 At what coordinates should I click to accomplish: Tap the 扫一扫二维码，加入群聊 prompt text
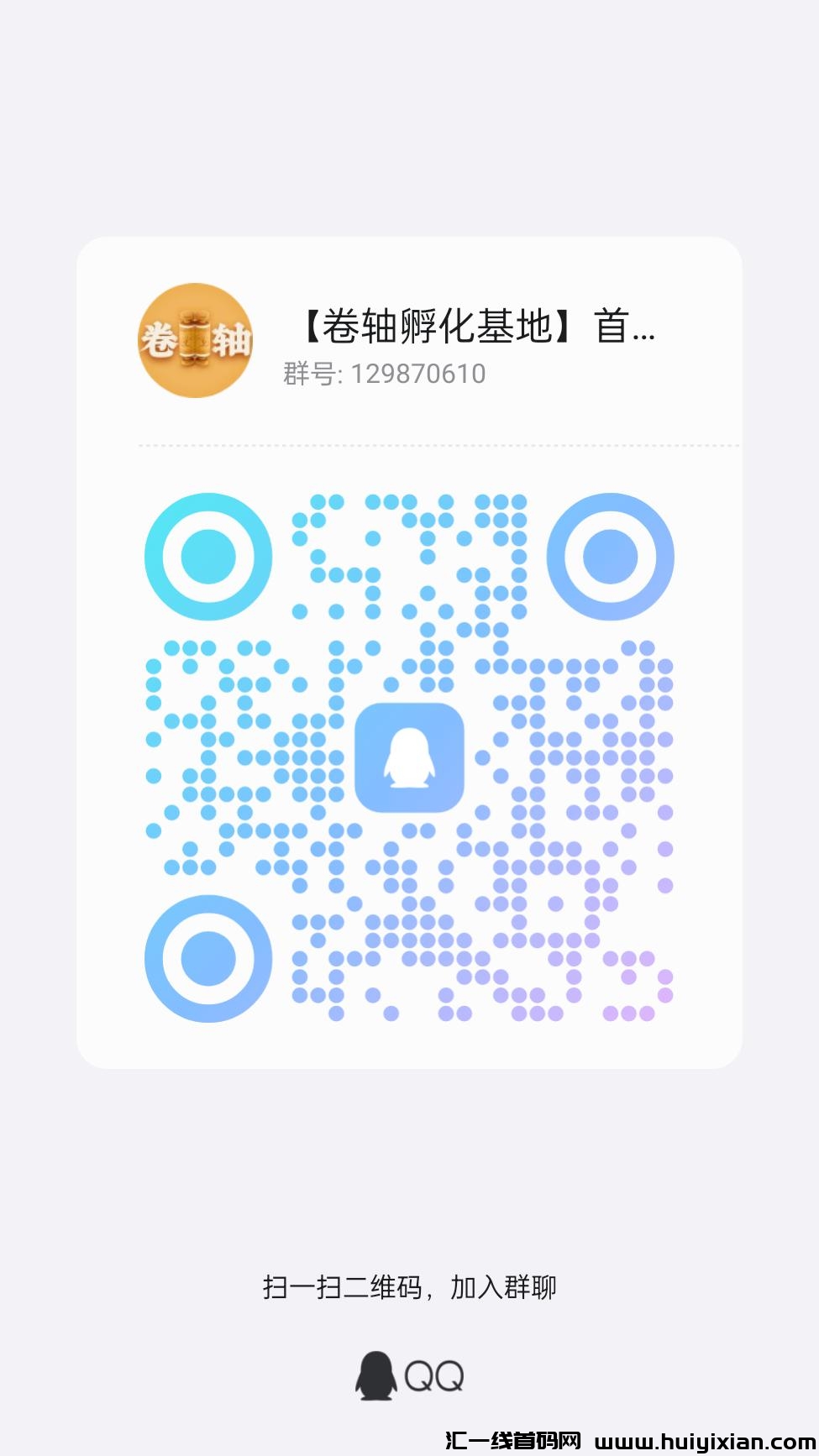pos(409,1286)
